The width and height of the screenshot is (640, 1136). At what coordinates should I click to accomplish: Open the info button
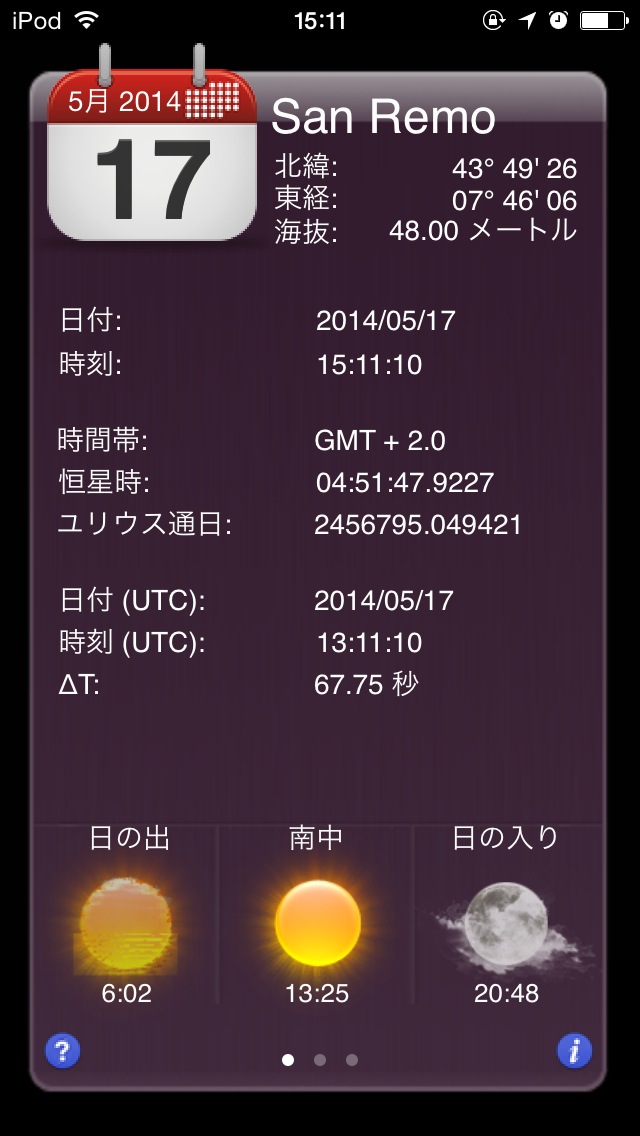pyautogui.click(x=574, y=1051)
